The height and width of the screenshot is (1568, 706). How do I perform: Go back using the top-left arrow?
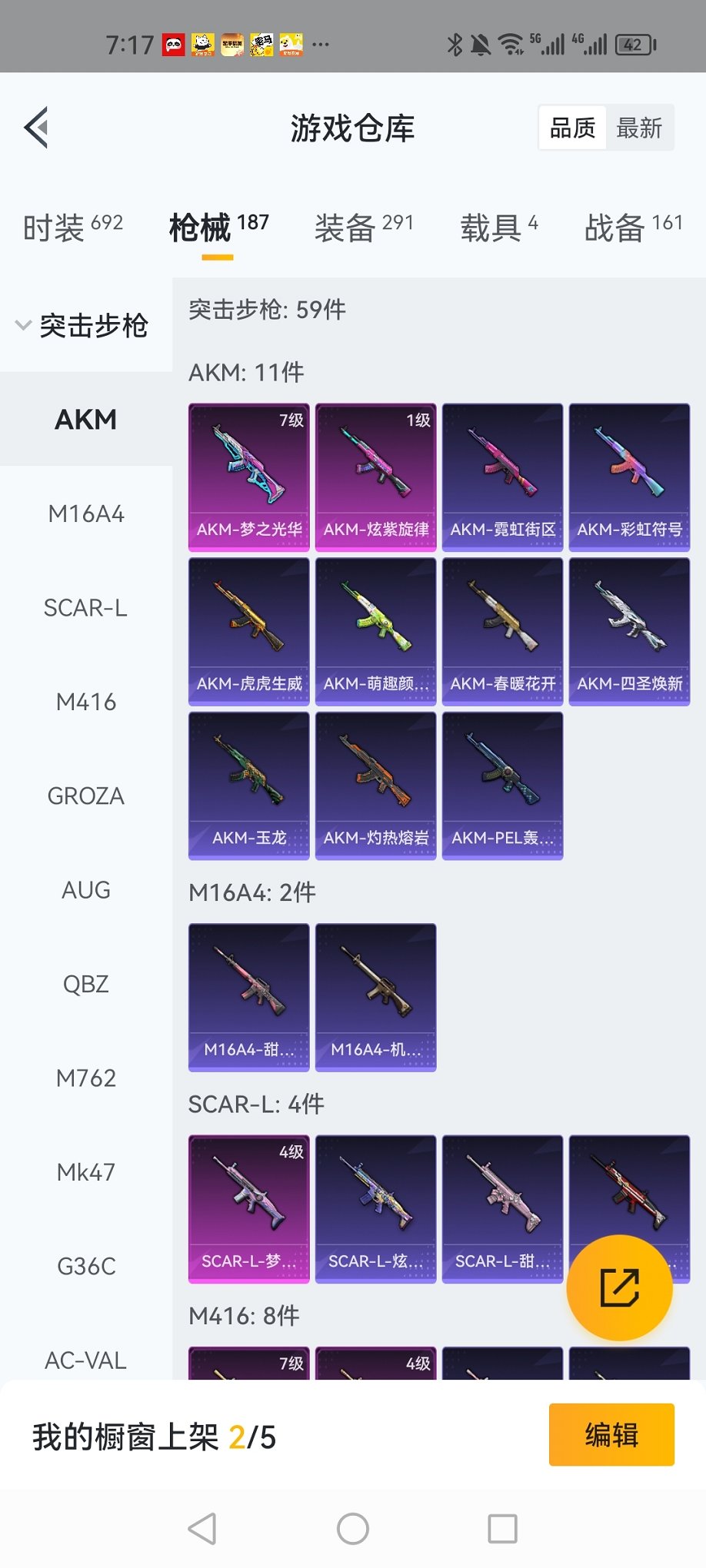pos(37,128)
